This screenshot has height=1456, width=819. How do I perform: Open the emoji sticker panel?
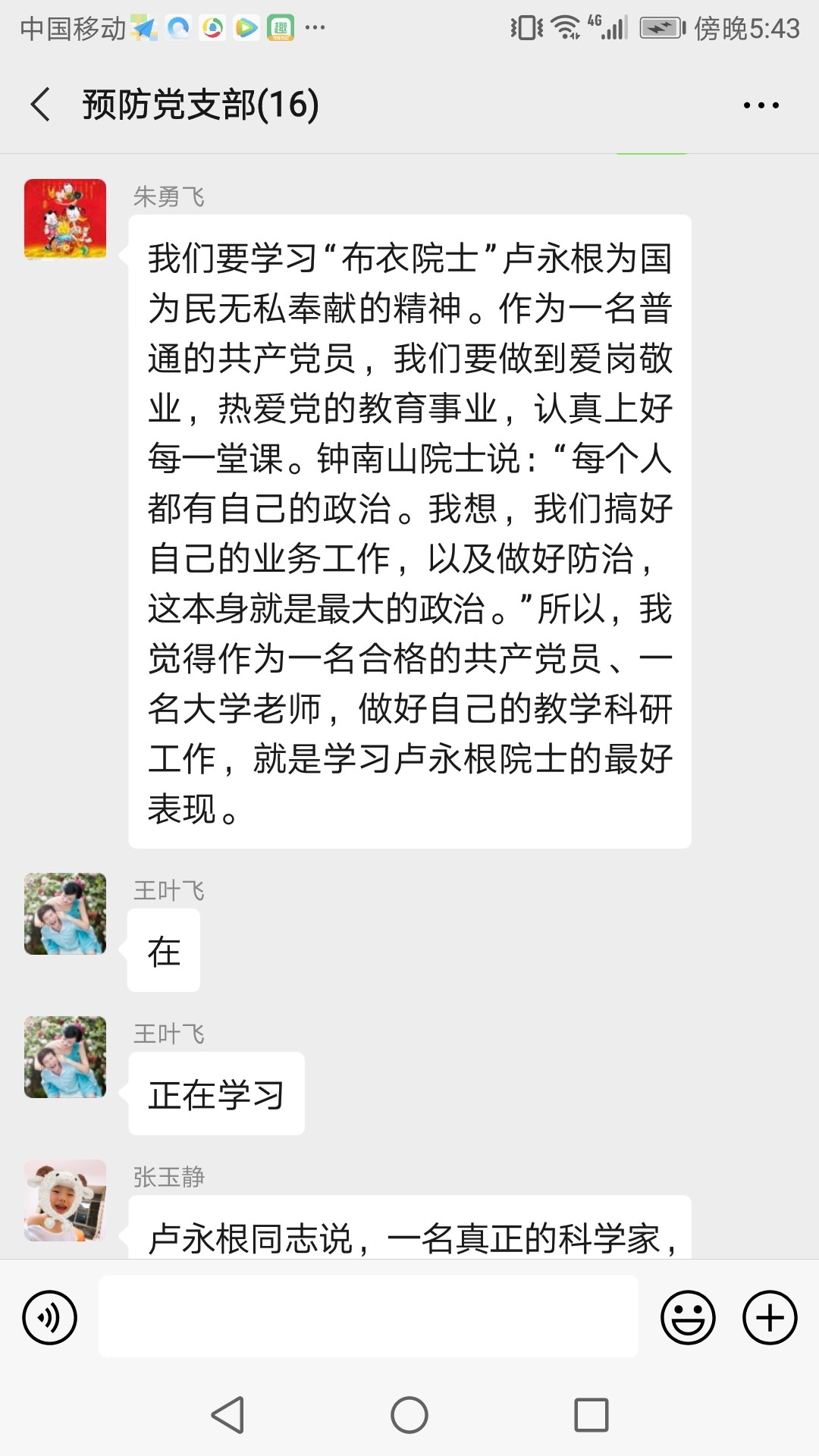688,1318
